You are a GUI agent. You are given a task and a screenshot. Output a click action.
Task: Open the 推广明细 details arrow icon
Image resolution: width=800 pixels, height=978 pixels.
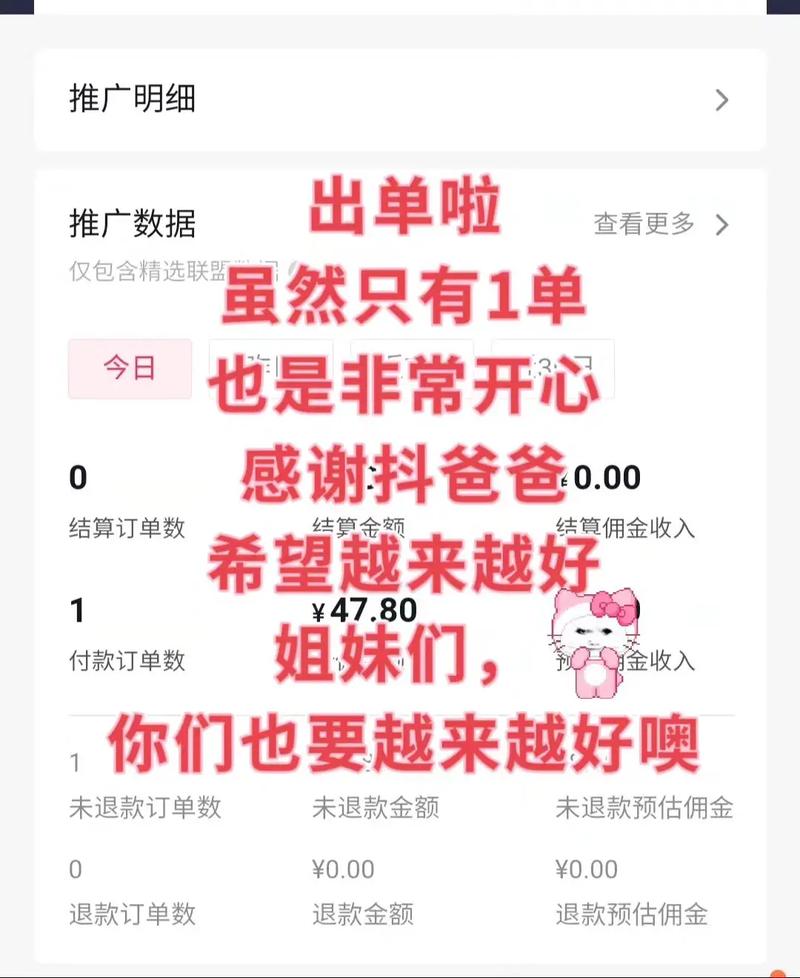pos(722,100)
